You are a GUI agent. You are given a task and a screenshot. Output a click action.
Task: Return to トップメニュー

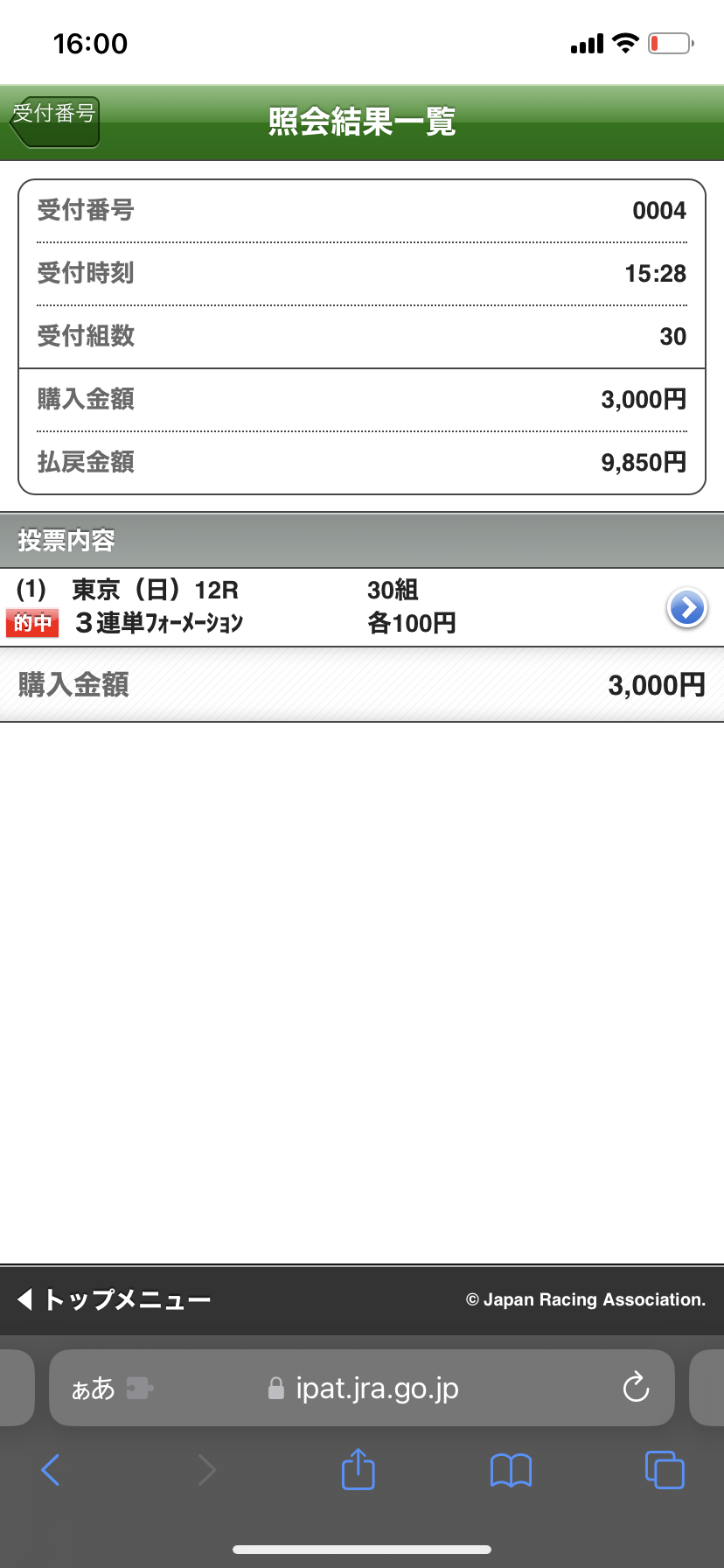[114, 1299]
